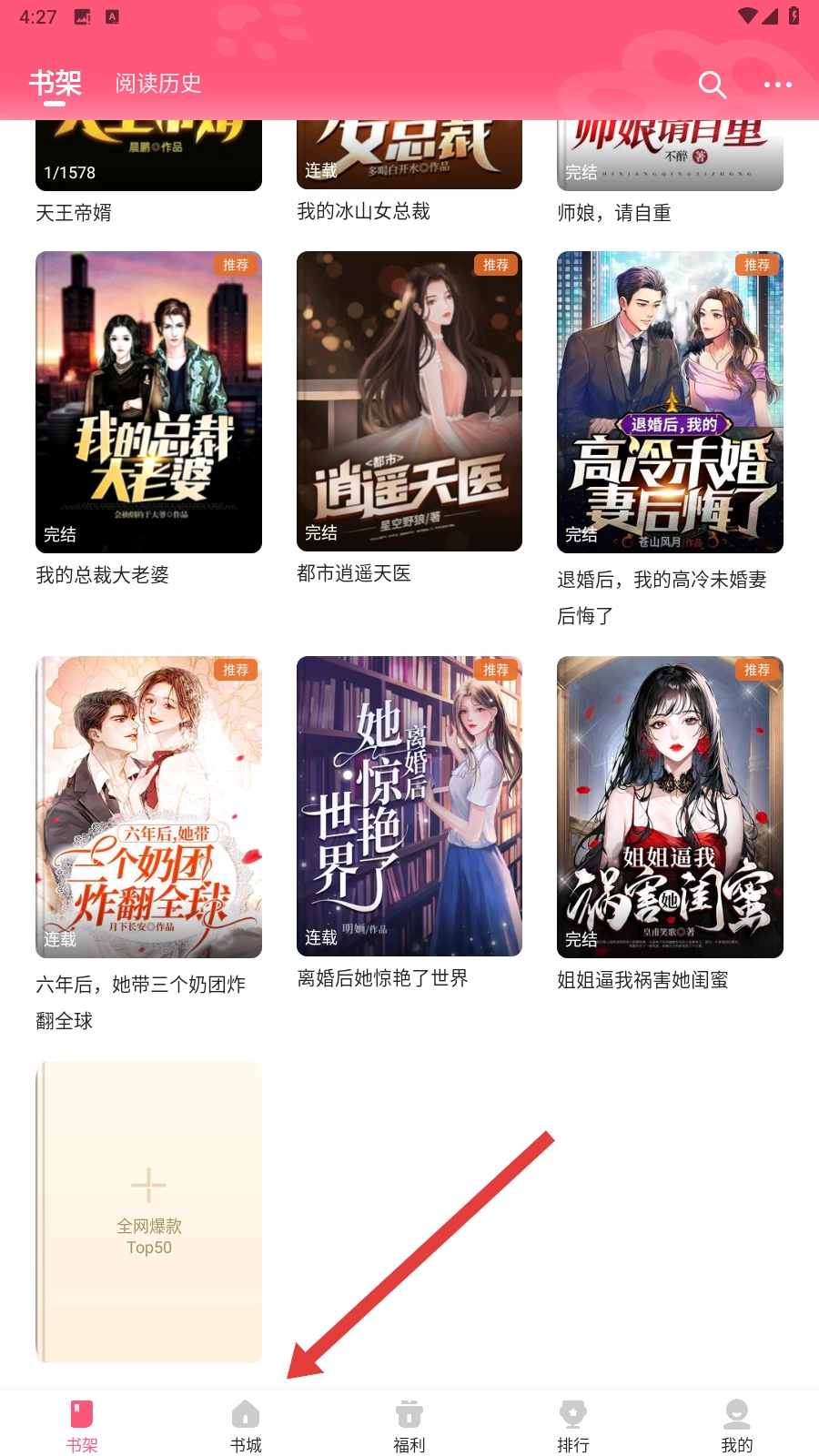This screenshot has width=819, height=1456.
Task: Open the book 天王帝婿
Action: 148,159
